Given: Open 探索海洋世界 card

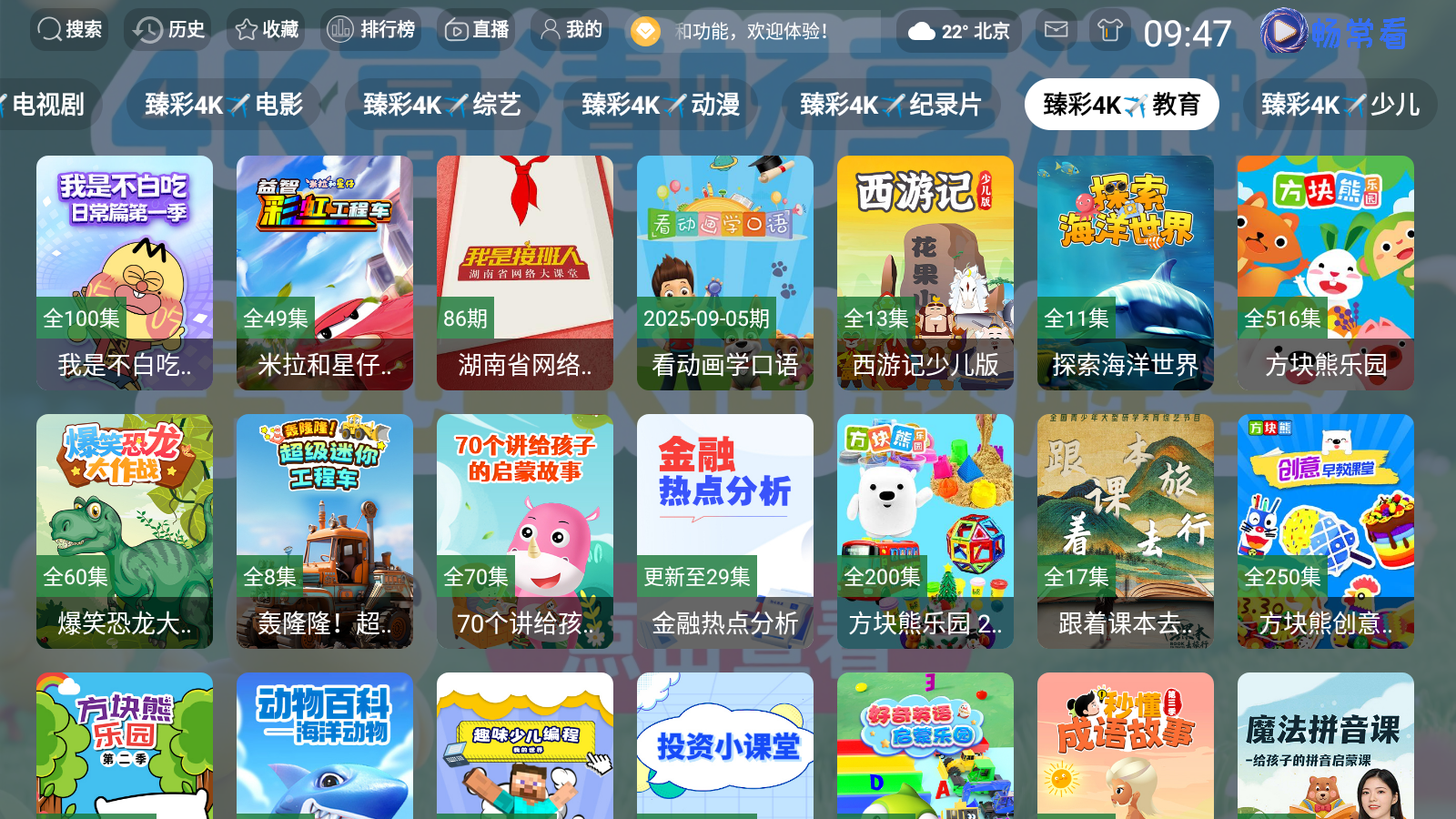Looking at the screenshot, I should click(x=1126, y=273).
